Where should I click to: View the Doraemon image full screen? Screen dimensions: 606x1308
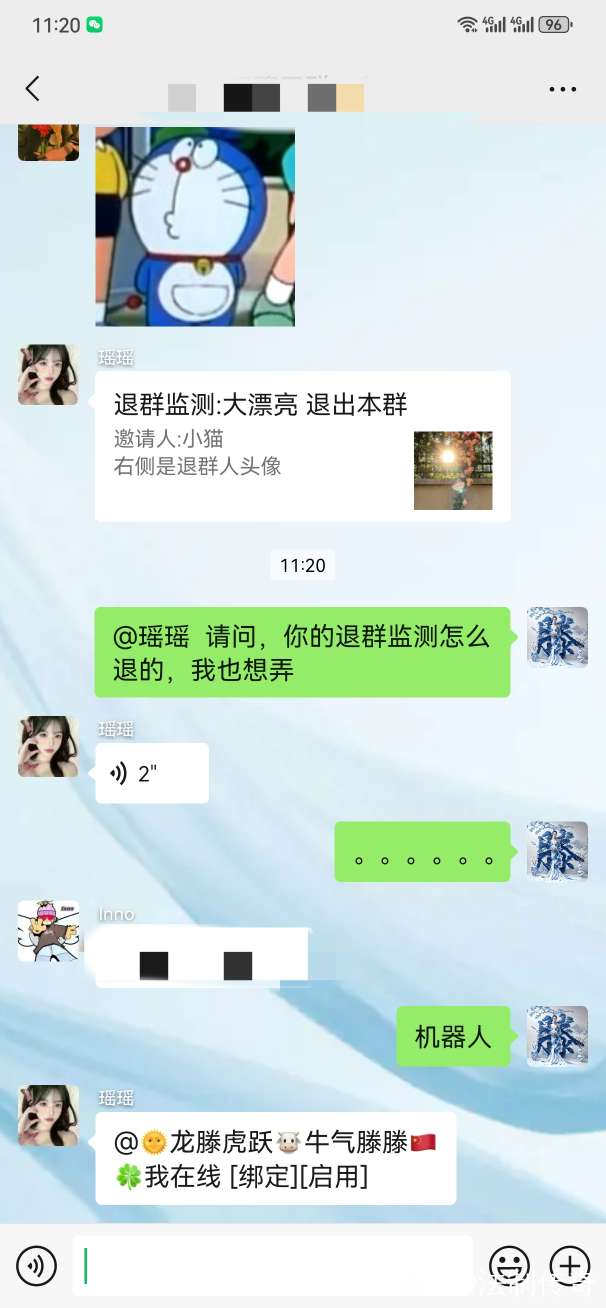(x=195, y=226)
